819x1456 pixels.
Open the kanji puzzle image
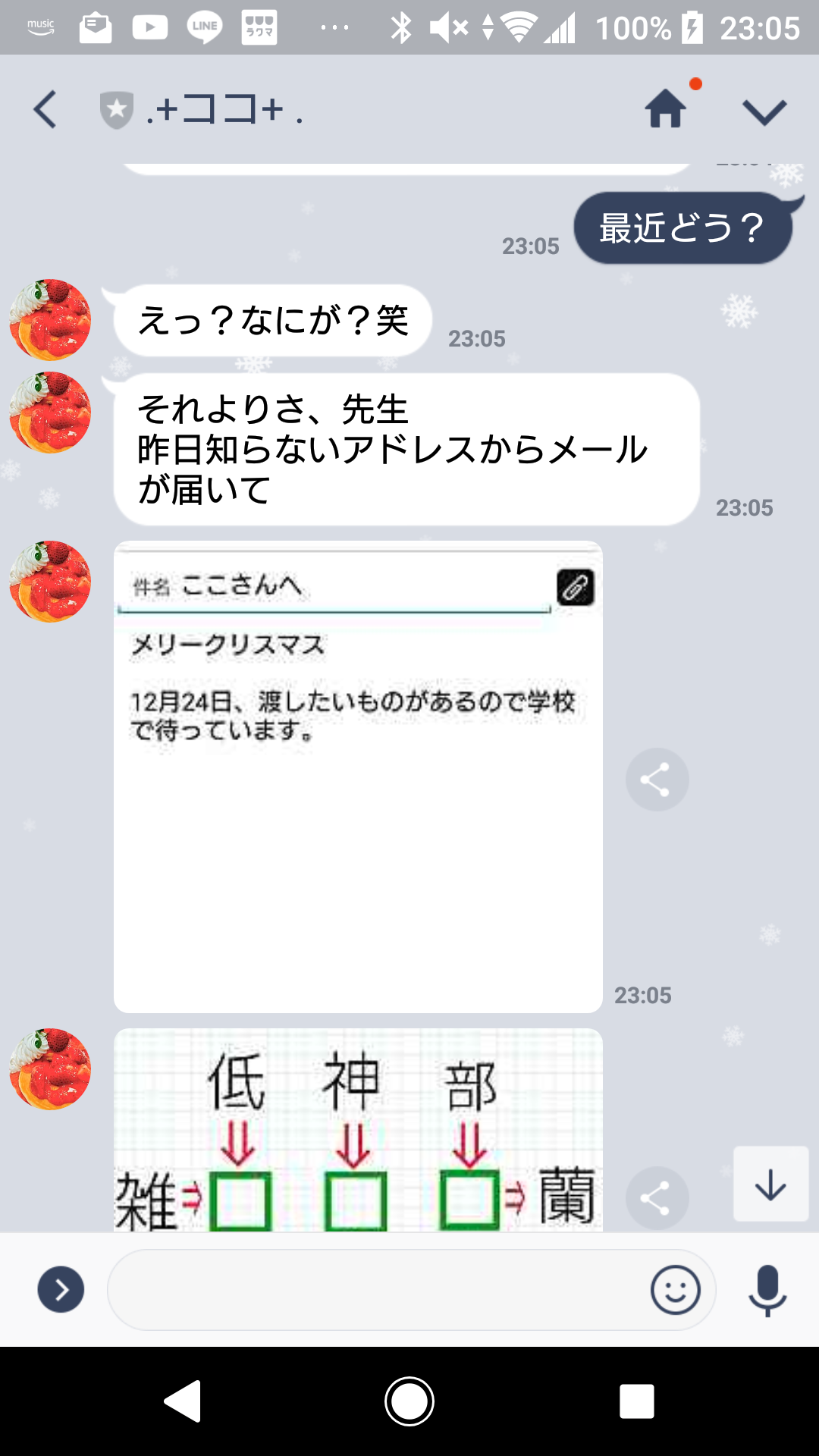pyautogui.click(x=358, y=1130)
